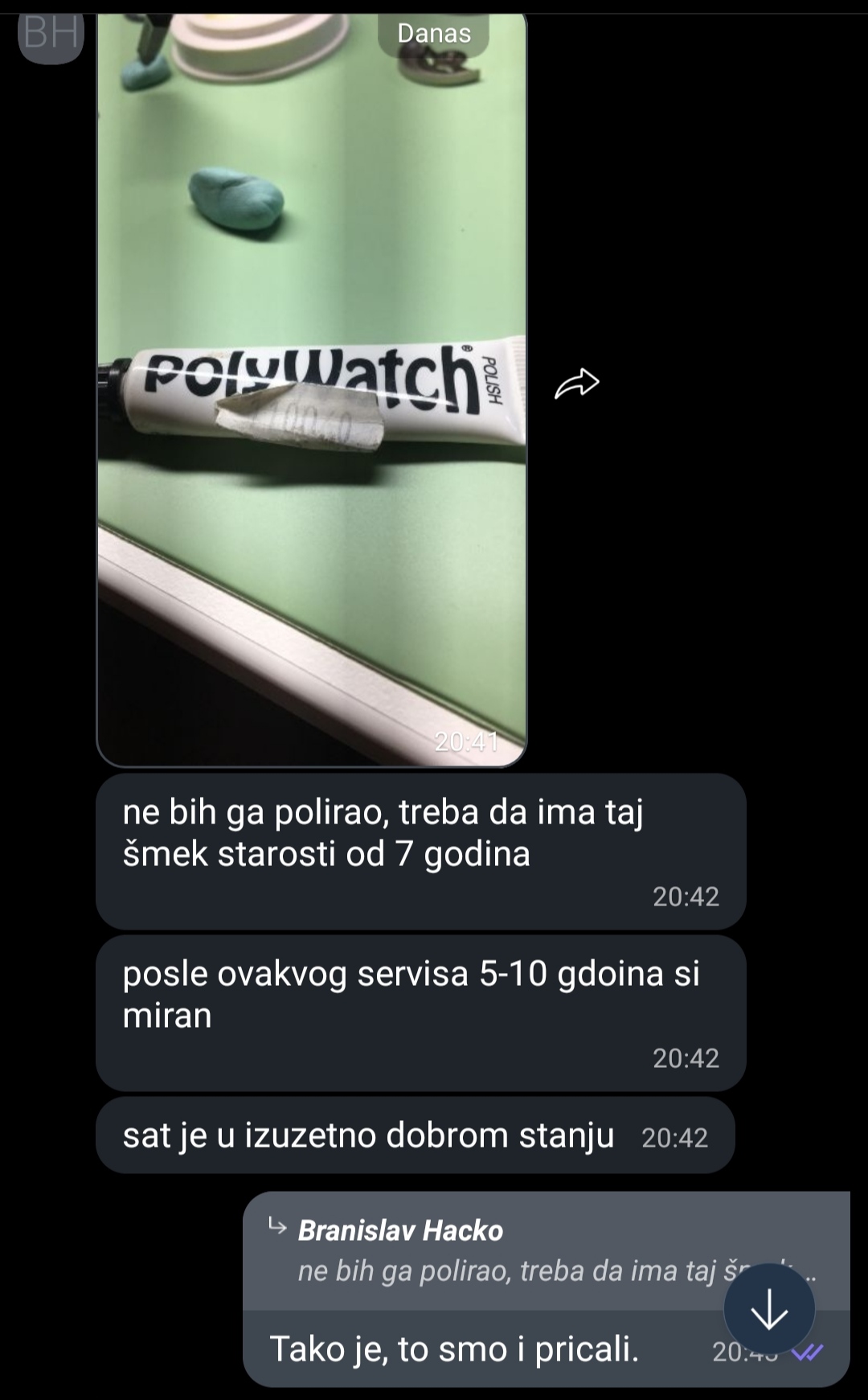Open the quoted Branislav Hacko reply

click(x=514, y=1251)
